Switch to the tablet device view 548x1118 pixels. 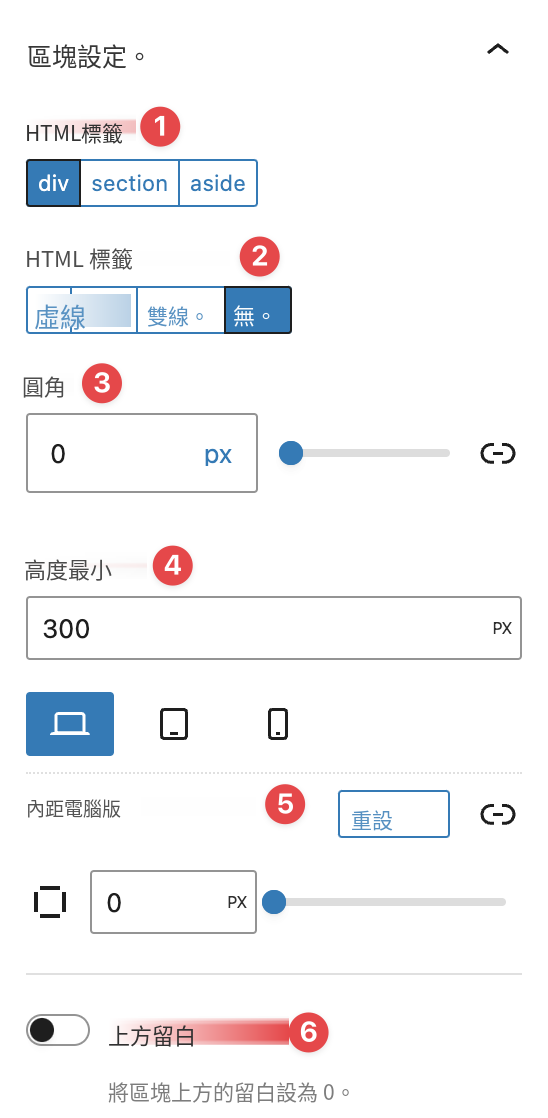click(174, 724)
